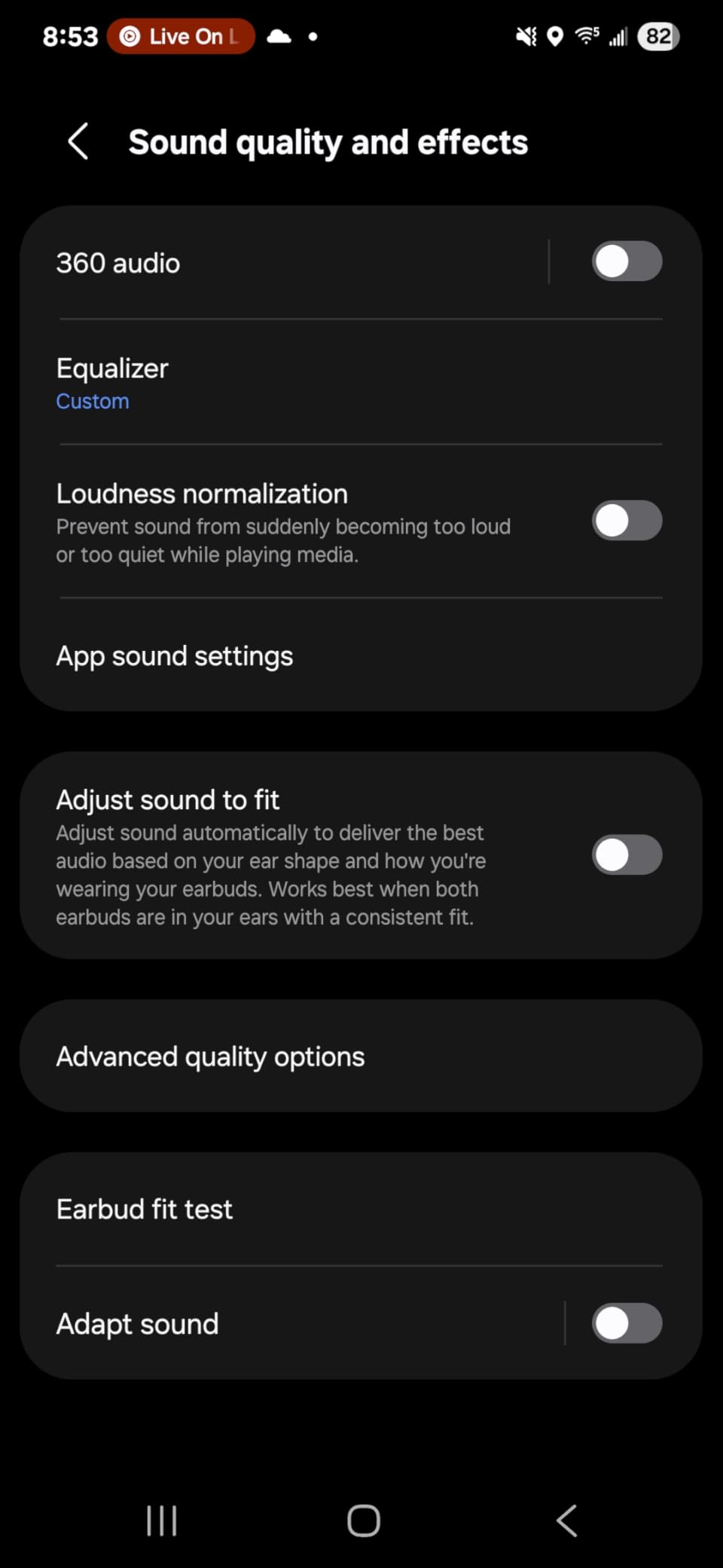This screenshot has width=723, height=1568.
Task: Tap the Custom equalizer label
Action: pos(93,401)
